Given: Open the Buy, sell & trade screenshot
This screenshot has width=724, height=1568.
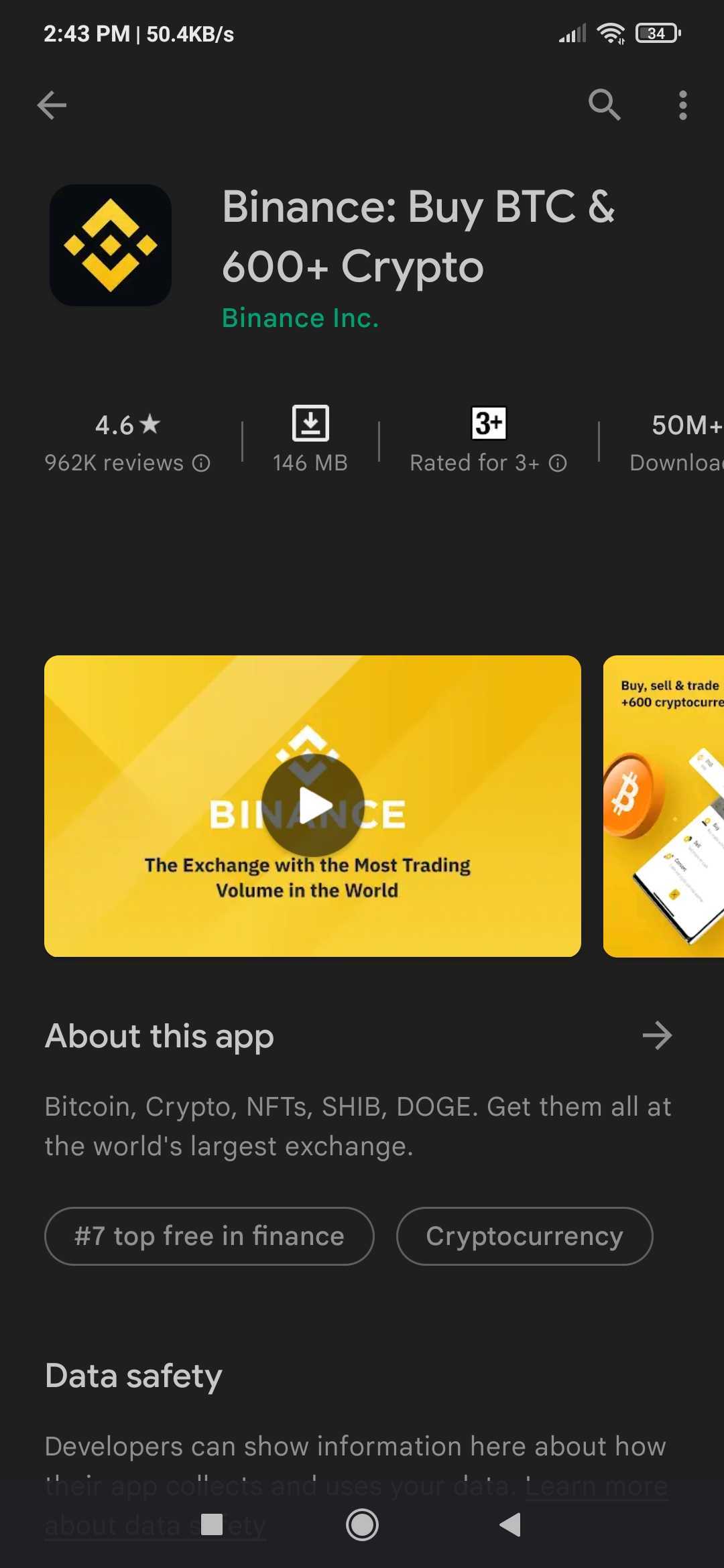Looking at the screenshot, I should [664, 805].
